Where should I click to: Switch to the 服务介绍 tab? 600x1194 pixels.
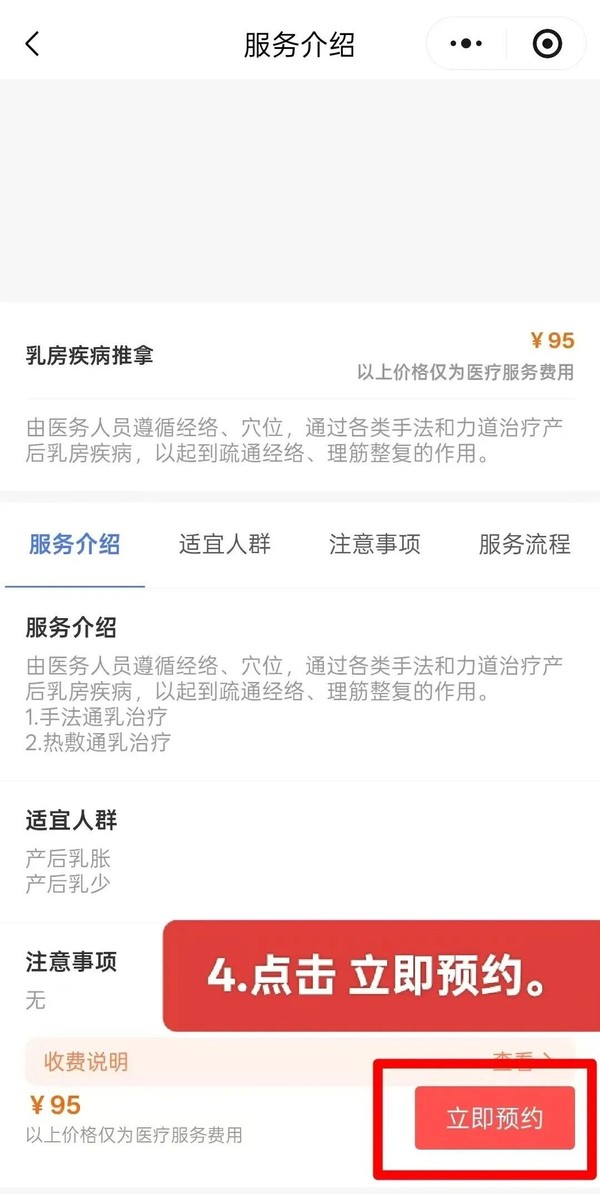pos(75,544)
